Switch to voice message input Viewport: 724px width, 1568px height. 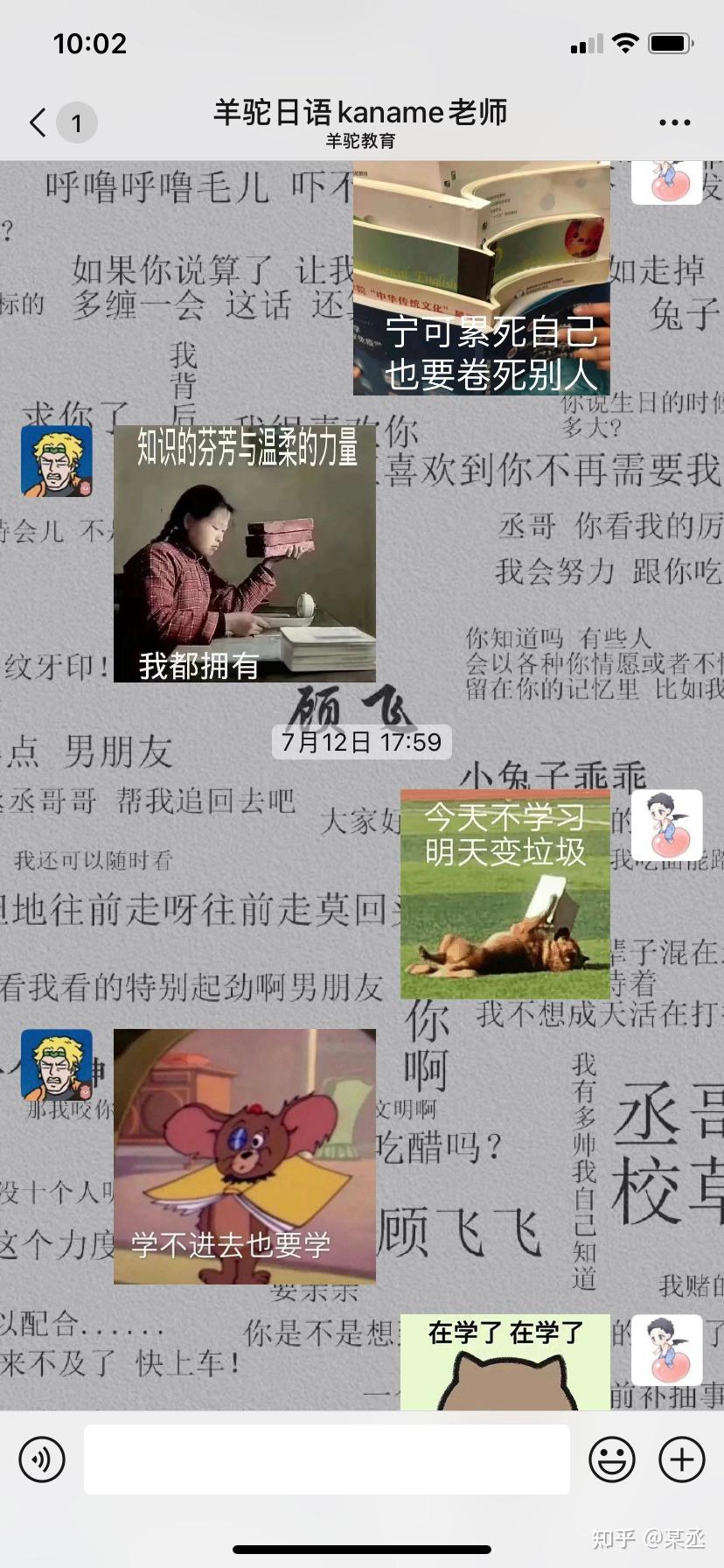point(42,1459)
